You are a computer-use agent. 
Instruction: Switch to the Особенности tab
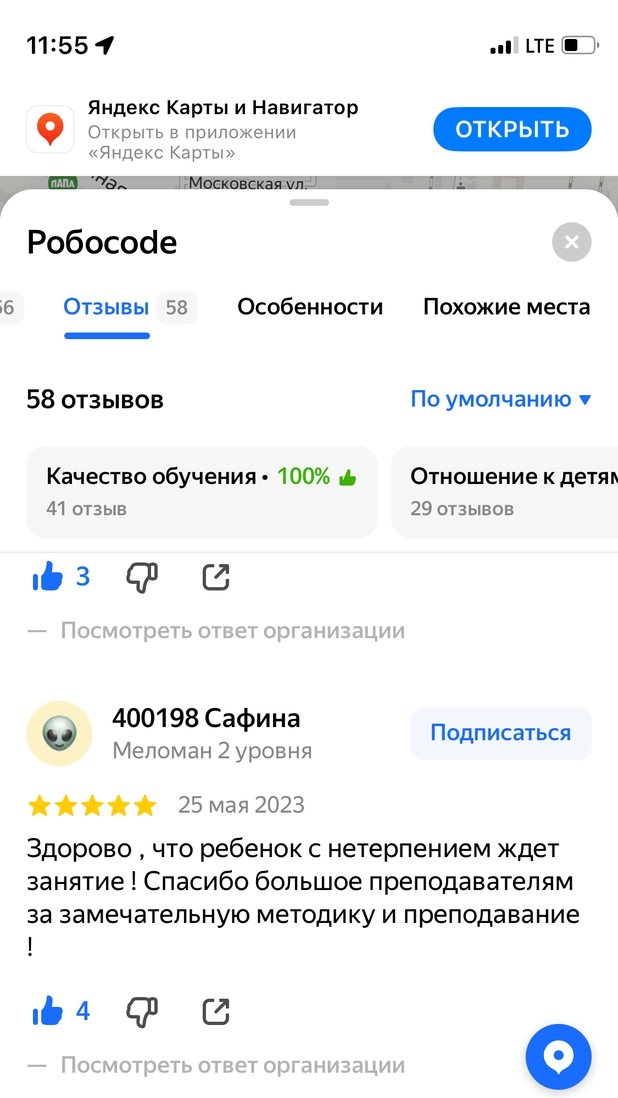pos(310,307)
